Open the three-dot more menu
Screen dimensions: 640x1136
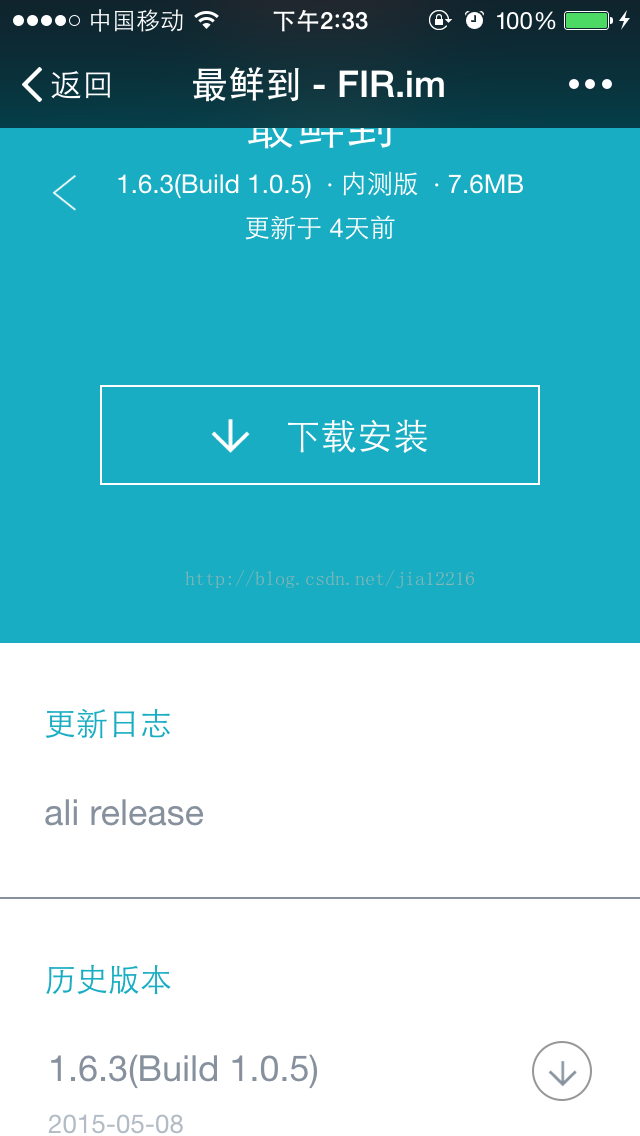click(x=590, y=85)
